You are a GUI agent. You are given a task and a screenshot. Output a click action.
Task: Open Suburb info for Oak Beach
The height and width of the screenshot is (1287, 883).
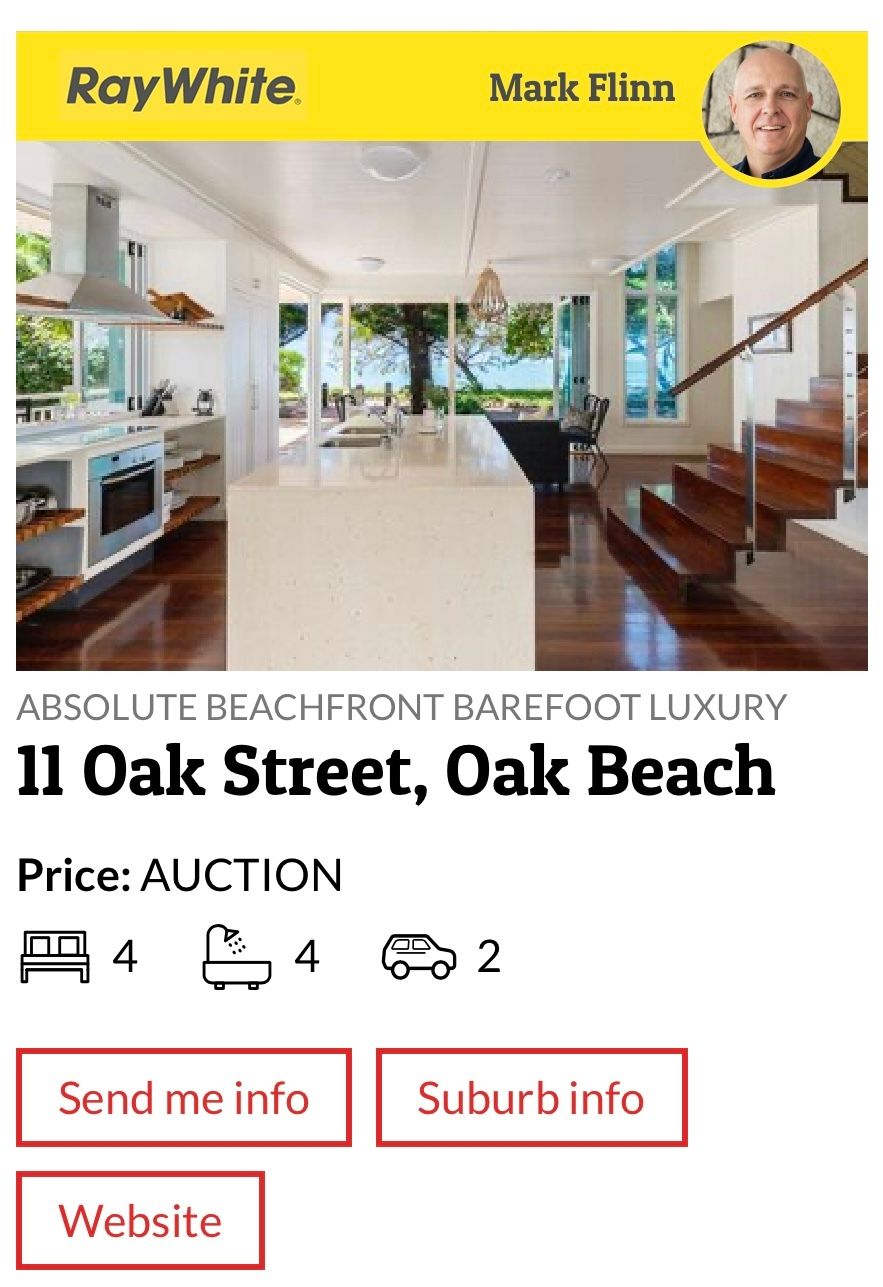[x=531, y=1097]
